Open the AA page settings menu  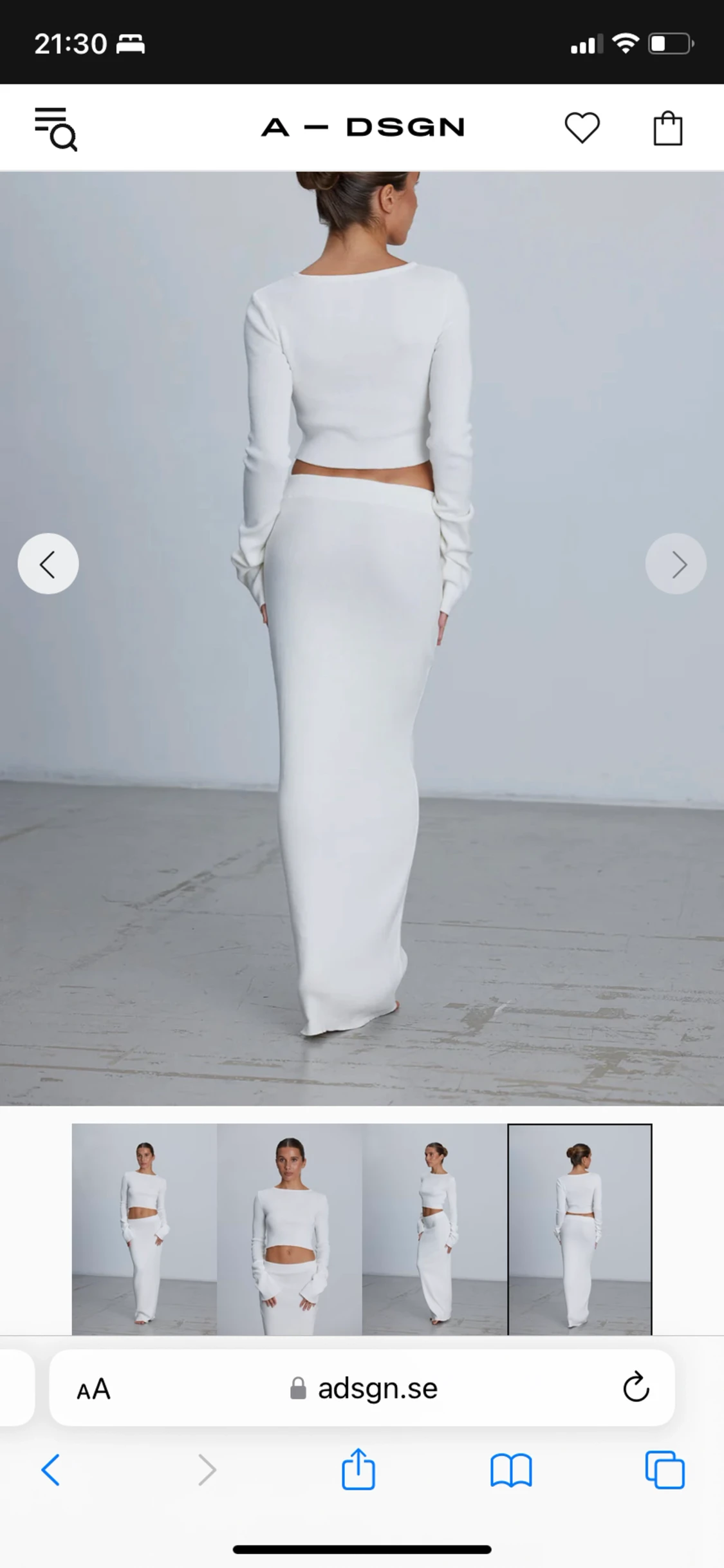[94, 1389]
